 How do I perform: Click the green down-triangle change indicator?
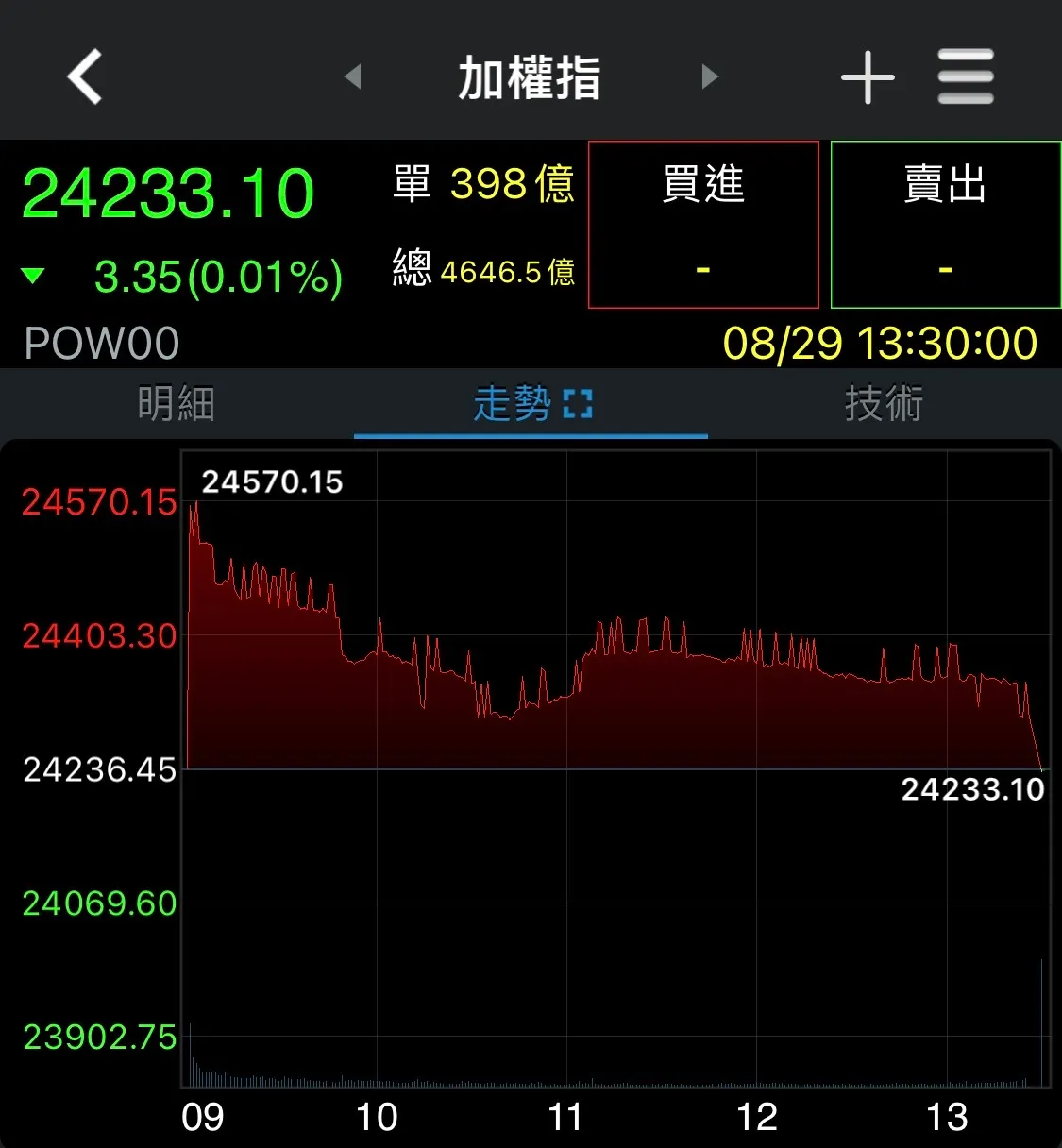pyautogui.click(x=34, y=277)
